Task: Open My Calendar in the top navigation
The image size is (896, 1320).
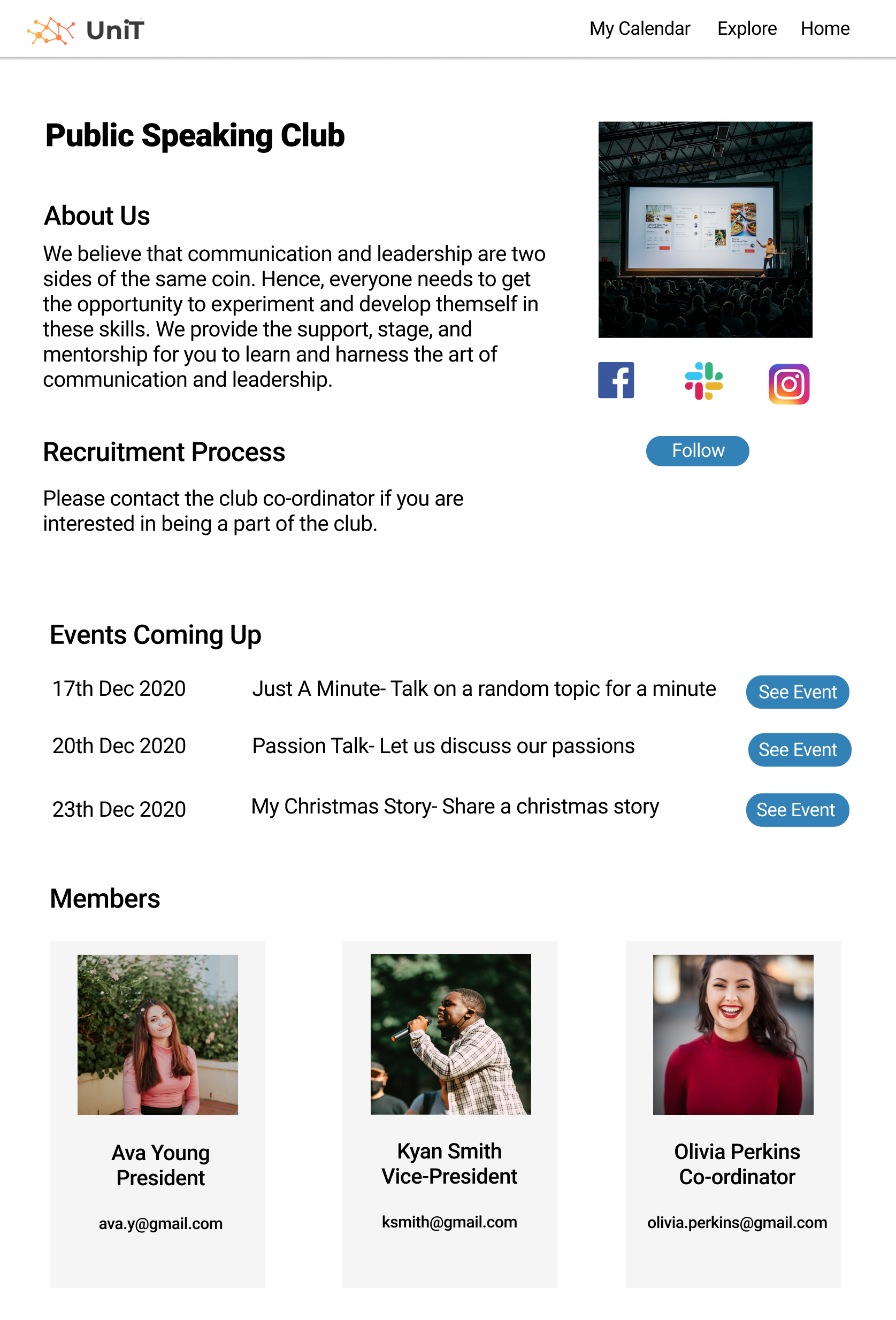Action: tap(639, 28)
